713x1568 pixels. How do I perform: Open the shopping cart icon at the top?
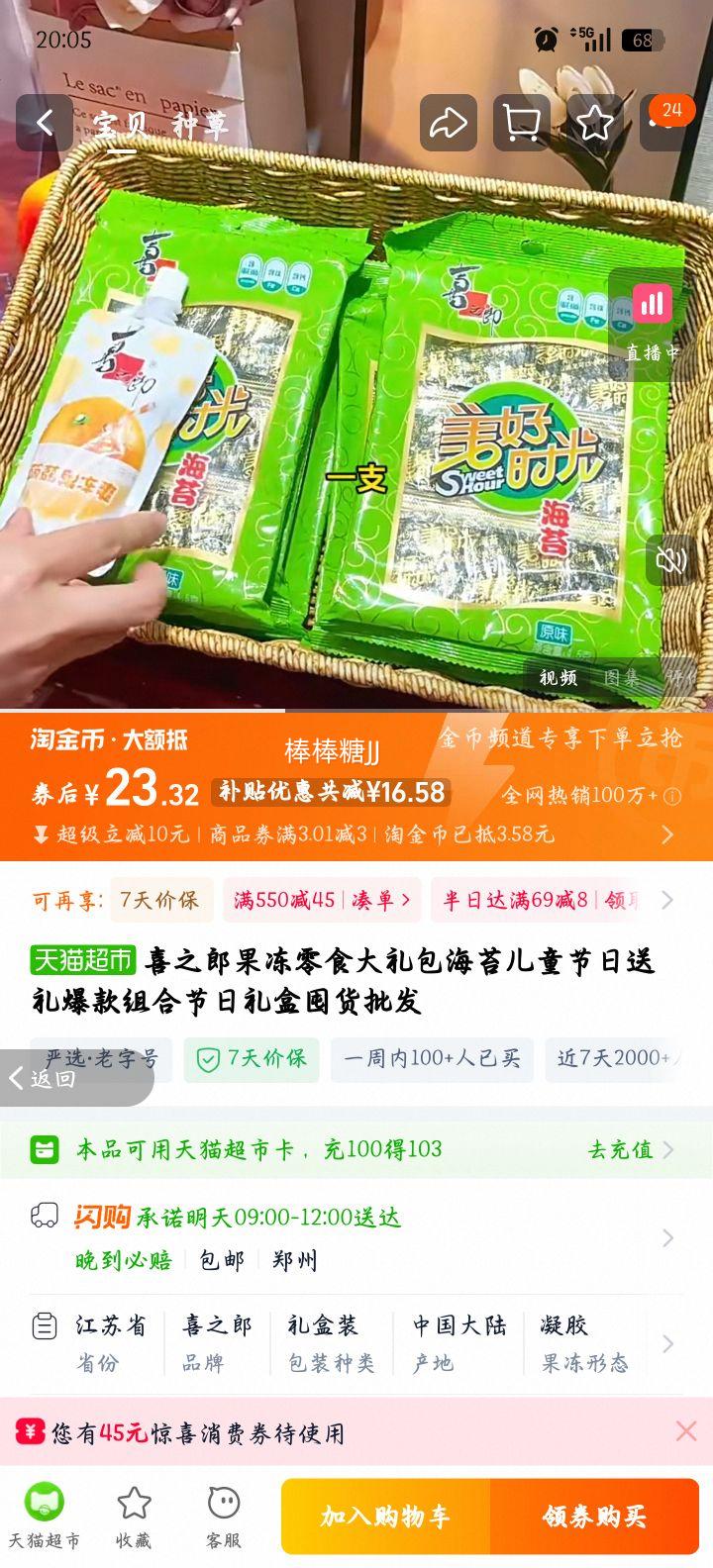(521, 121)
